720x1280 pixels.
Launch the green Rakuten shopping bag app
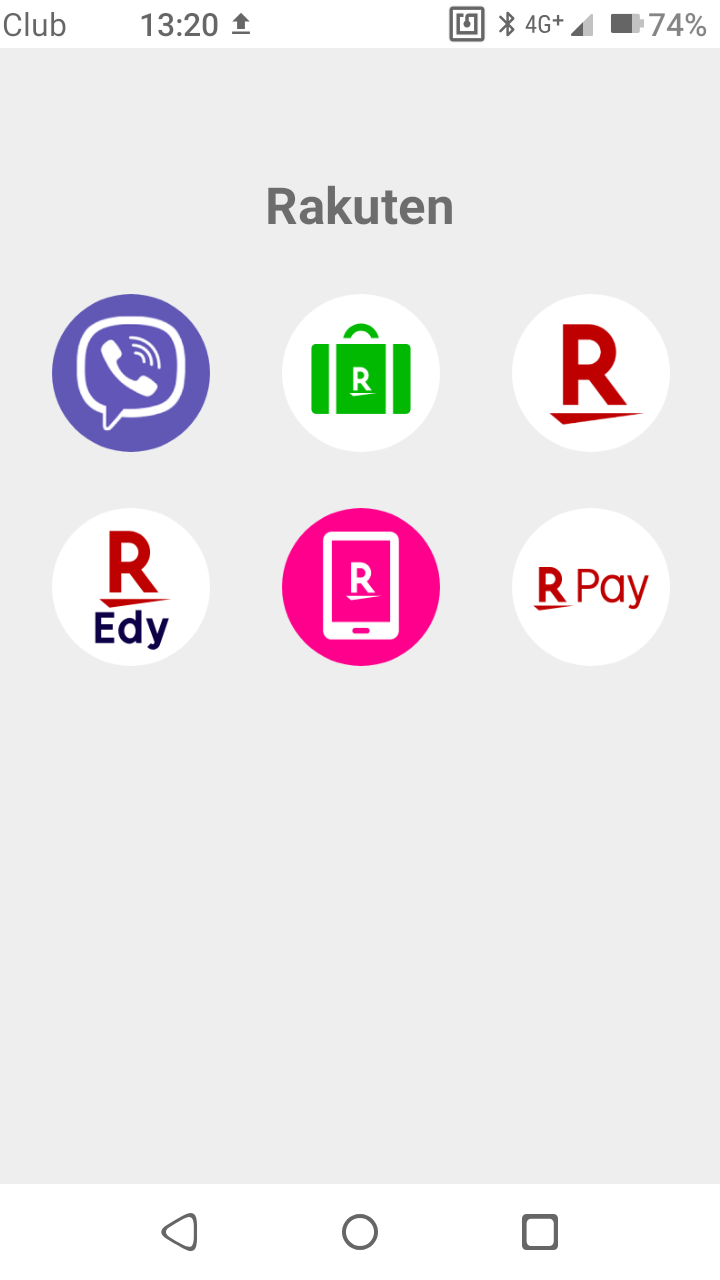pyautogui.click(x=361, y=373)
